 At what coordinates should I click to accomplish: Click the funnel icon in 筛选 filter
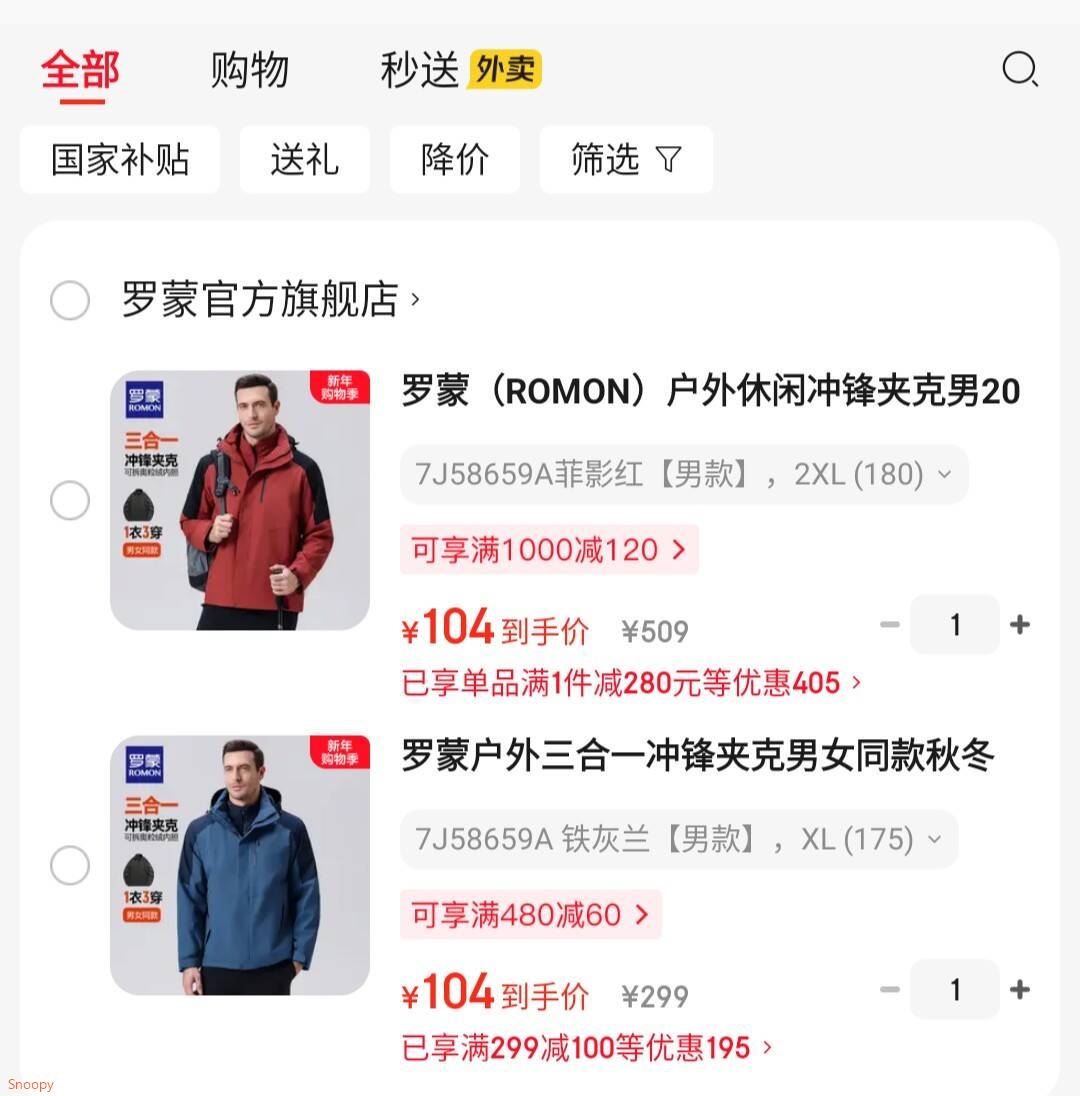click(x=668, y=159)
